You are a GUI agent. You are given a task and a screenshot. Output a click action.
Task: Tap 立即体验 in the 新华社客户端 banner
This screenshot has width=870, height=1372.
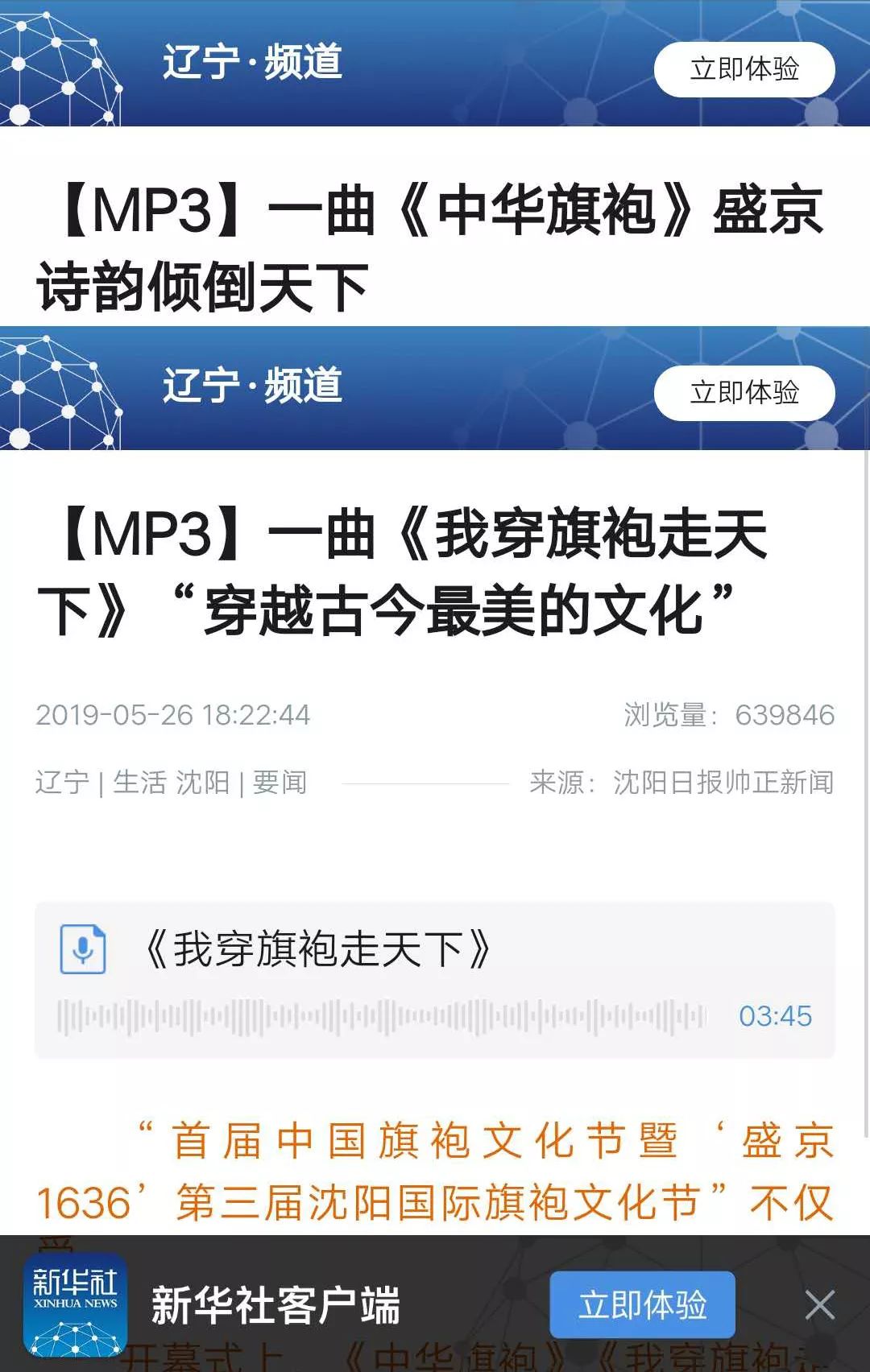pyautogui.click(x=642, y=1304)
